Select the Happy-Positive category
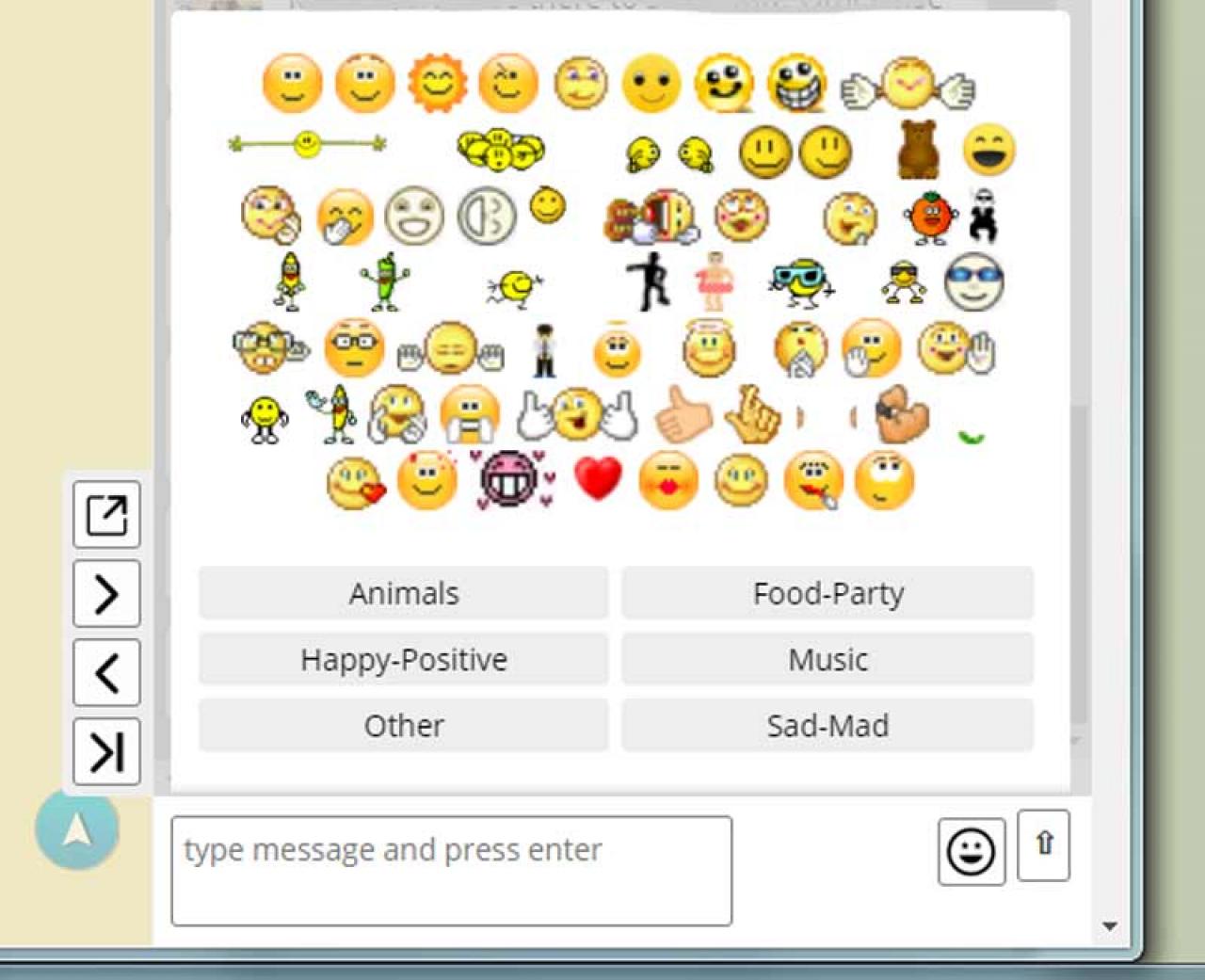This screenshot has height=980, width=1205. (x=403, y=659)
